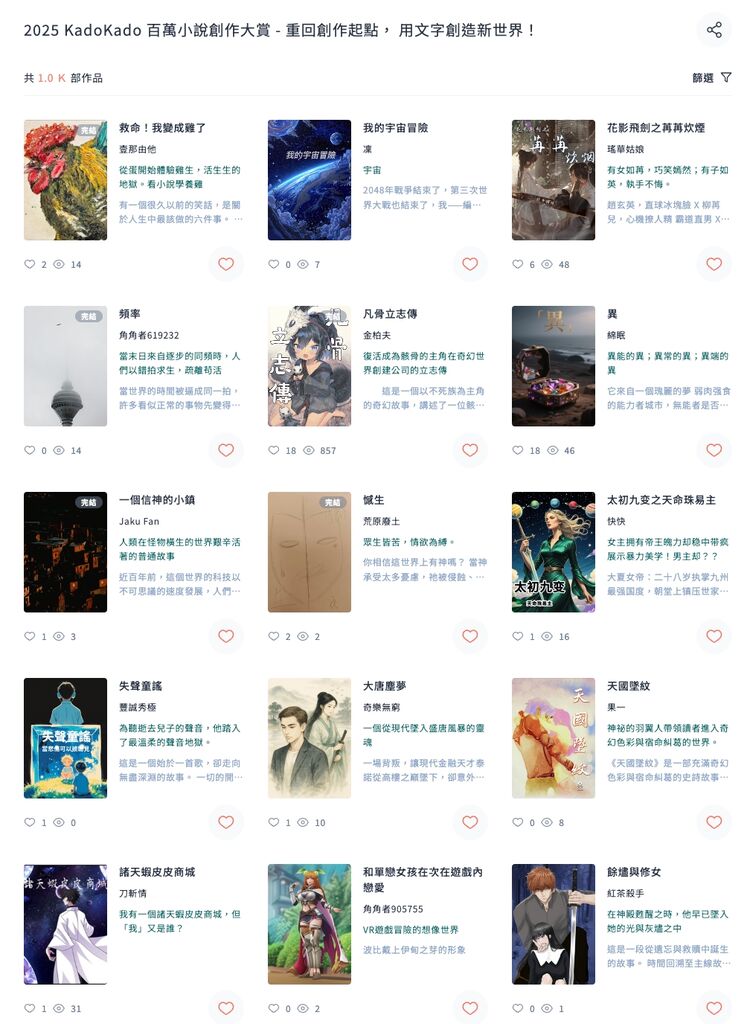The height and width of the screenshot is (1024, 750).
Task: Open the novel 一個信神的小鎮
Action: pos(159,500)
